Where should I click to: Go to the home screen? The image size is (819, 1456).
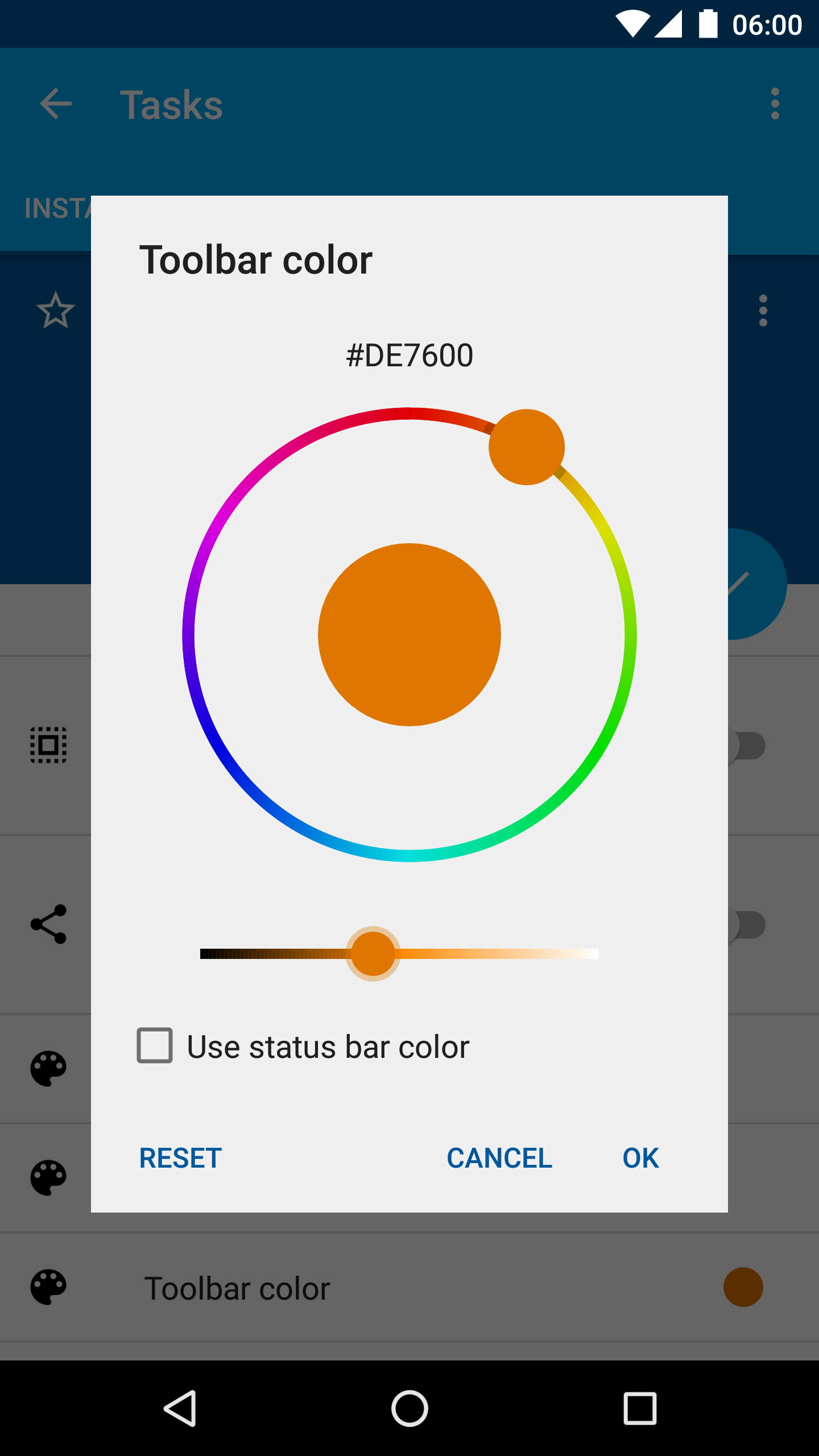[x=409, y=1408]
